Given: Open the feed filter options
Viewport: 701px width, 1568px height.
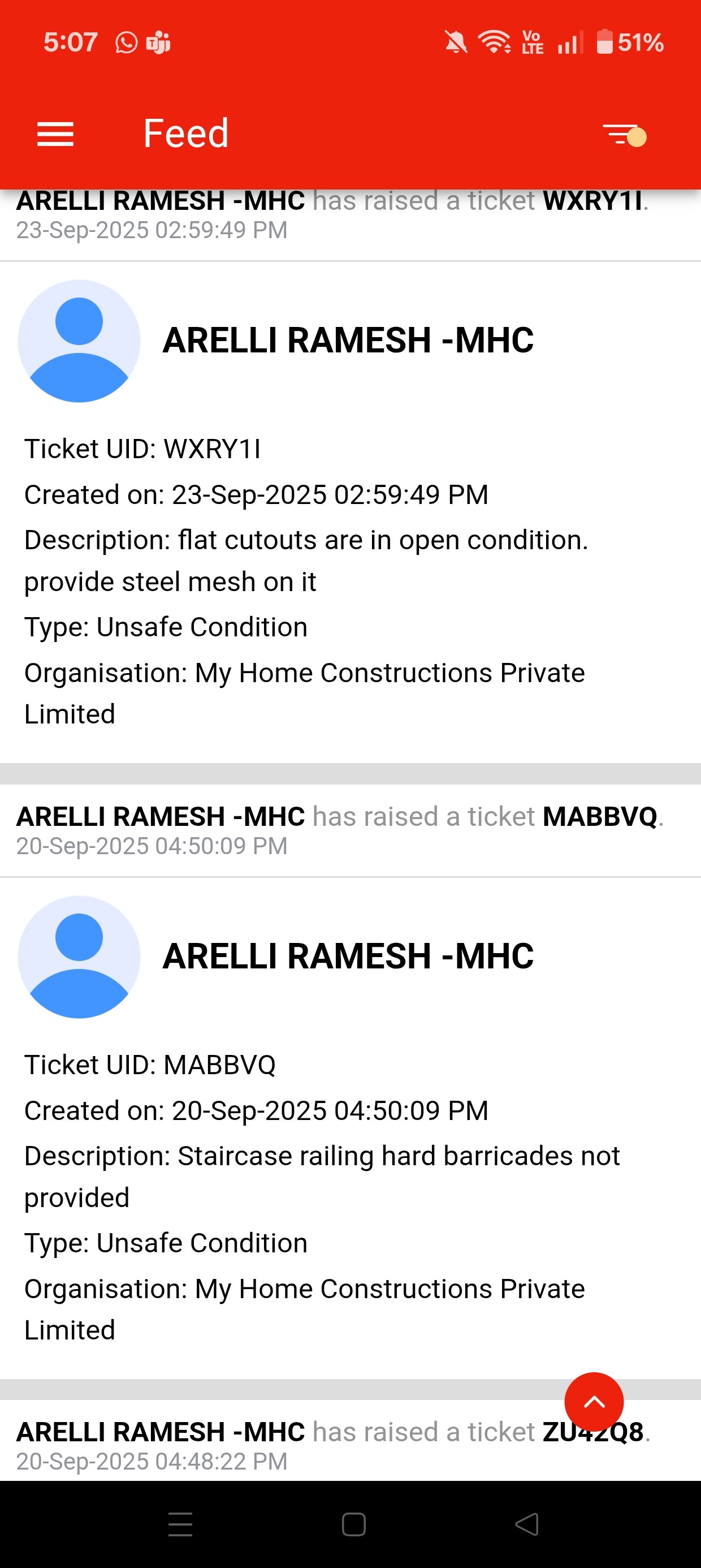Looking at the screenshot, I should click(x=624, y=134).
